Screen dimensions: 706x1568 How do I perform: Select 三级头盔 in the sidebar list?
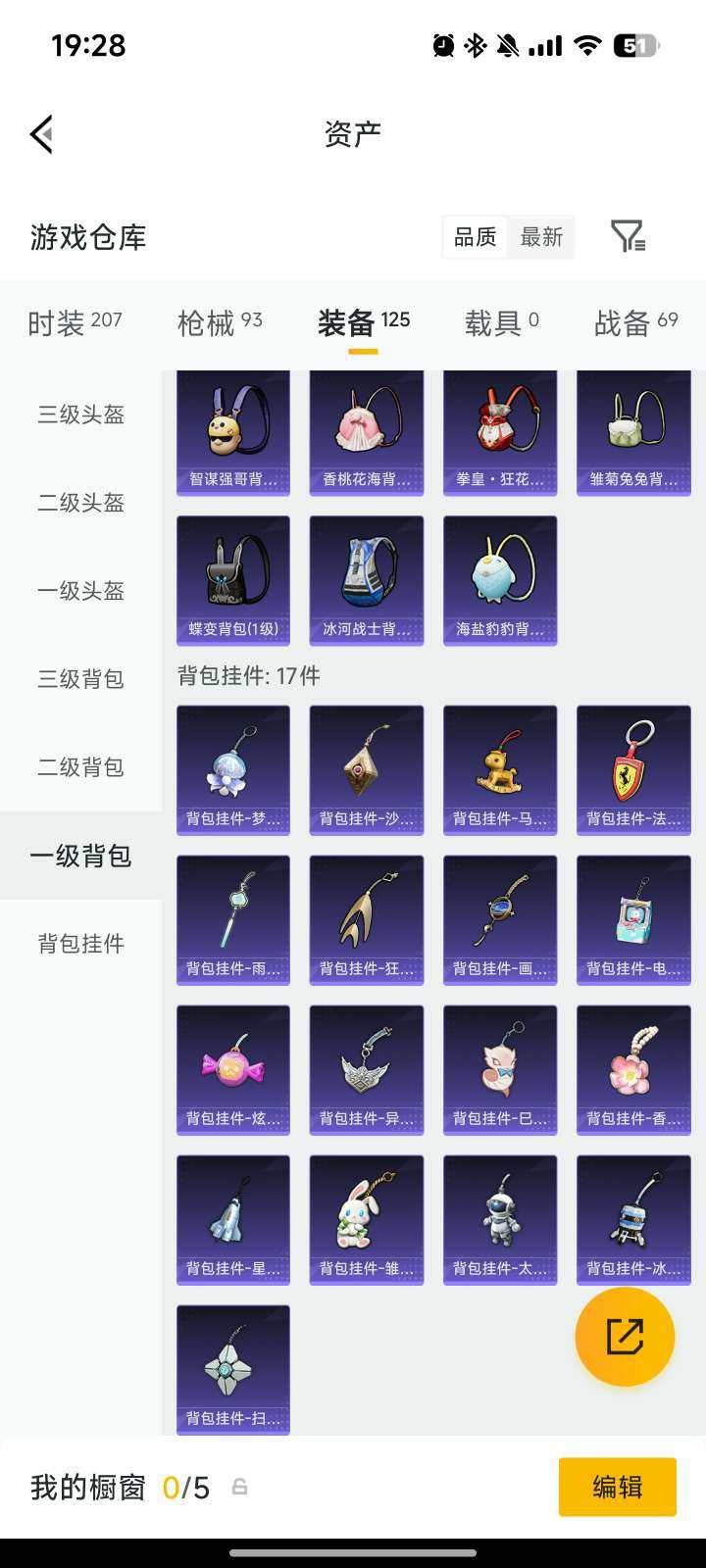click(79, 415)
